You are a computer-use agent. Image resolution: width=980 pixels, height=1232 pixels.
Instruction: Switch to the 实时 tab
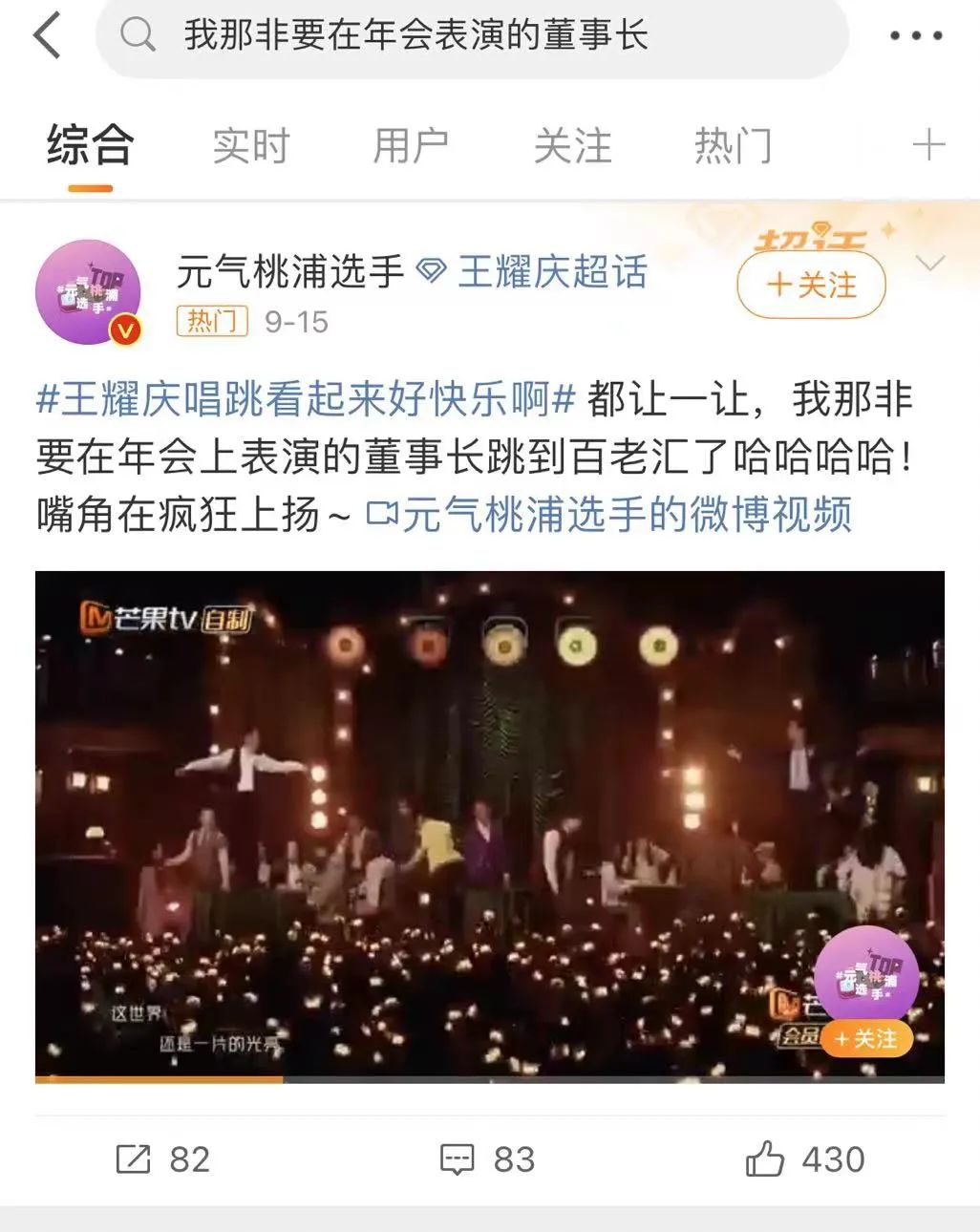click(250, 146)
